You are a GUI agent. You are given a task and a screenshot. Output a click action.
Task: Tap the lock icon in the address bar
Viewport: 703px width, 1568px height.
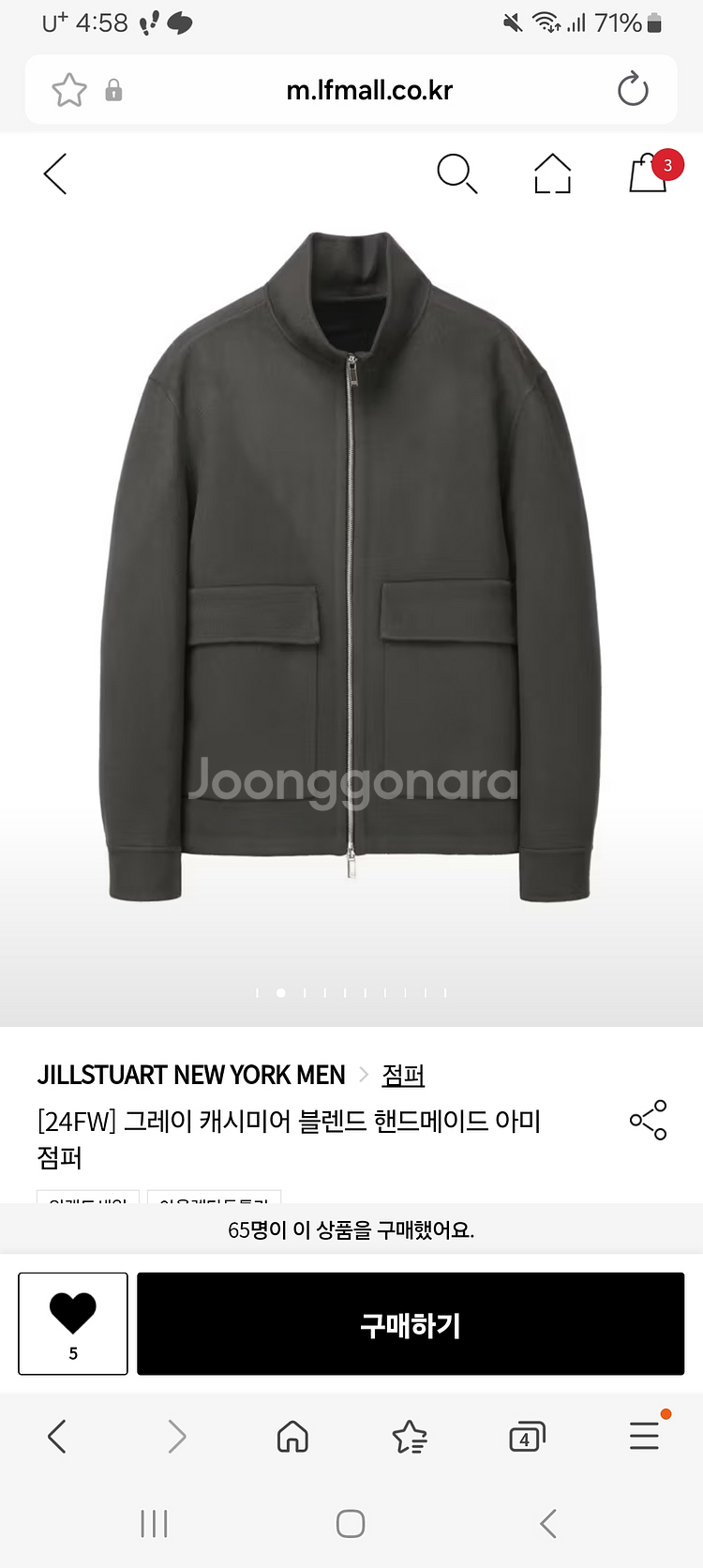(112, 89)
